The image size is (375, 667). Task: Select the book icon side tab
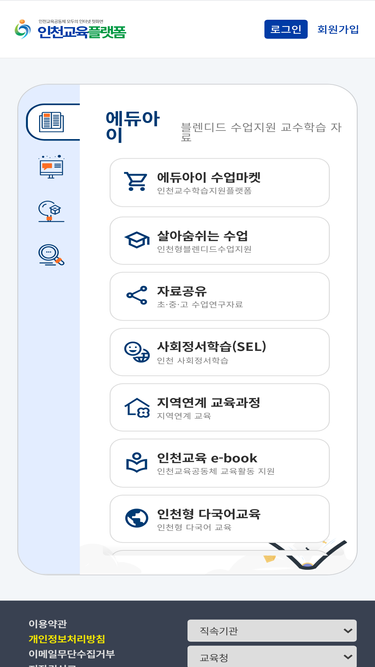click(51, 122)
